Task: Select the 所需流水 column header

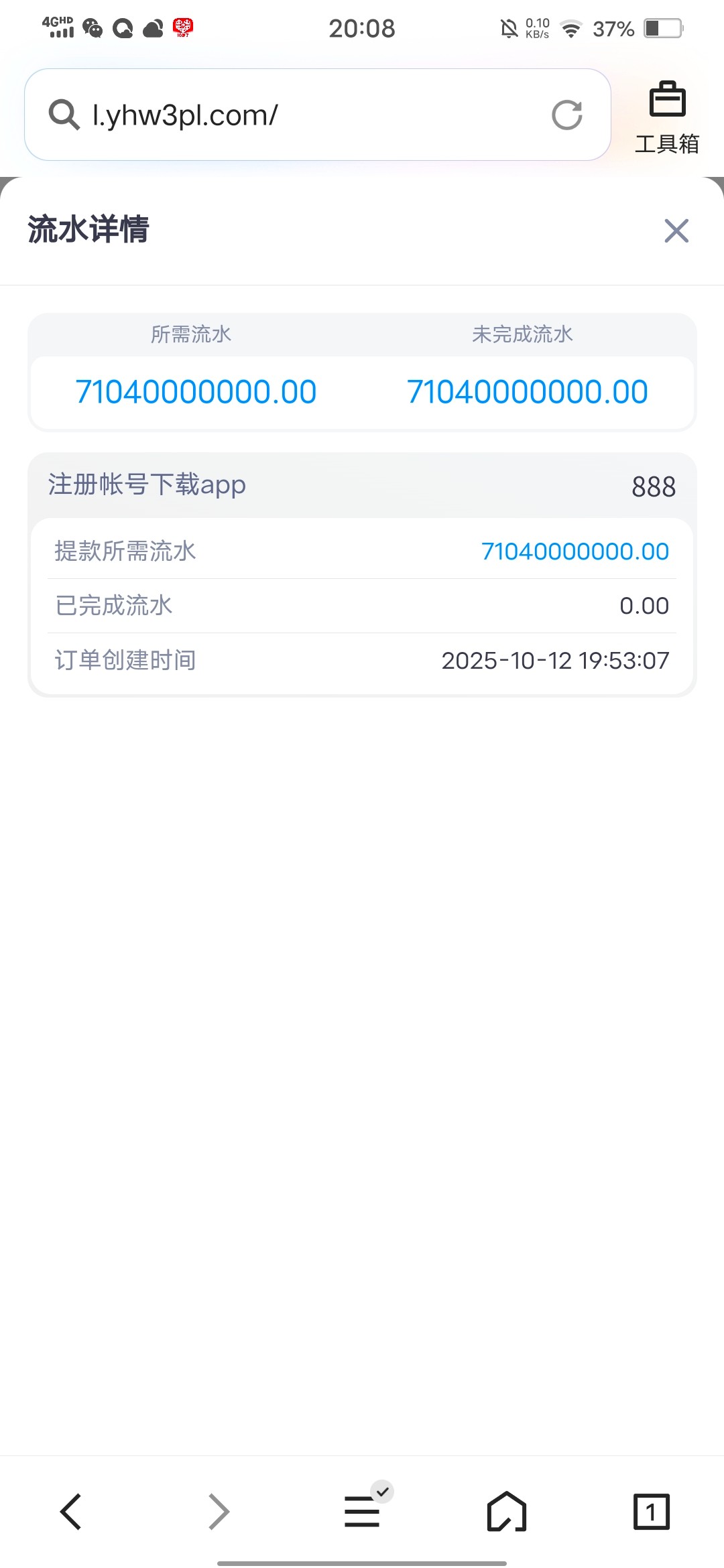Action: (x=191, y=334)
